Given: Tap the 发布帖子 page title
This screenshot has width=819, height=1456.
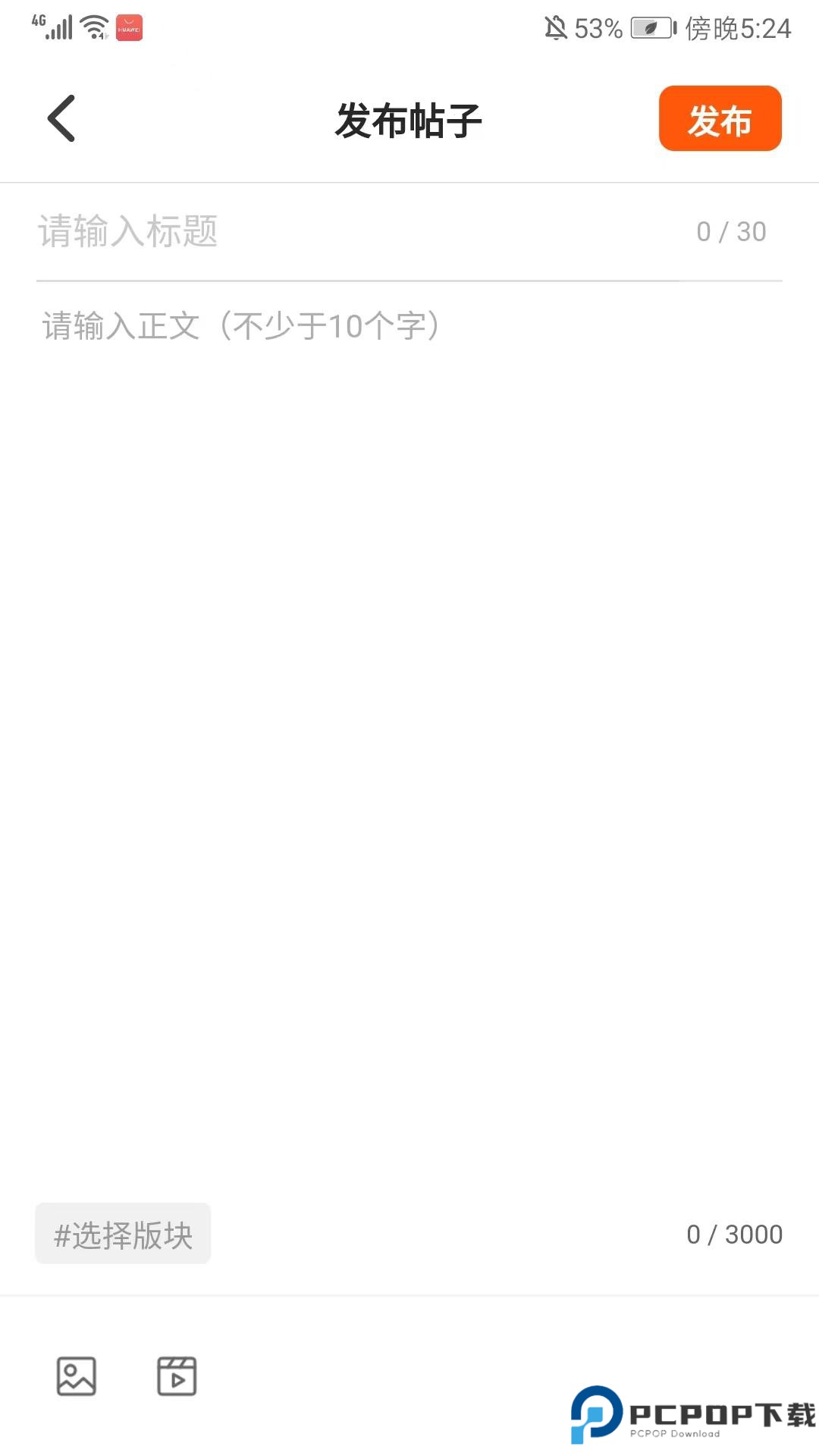Looking at the screenshot, I should click(409, 119).
